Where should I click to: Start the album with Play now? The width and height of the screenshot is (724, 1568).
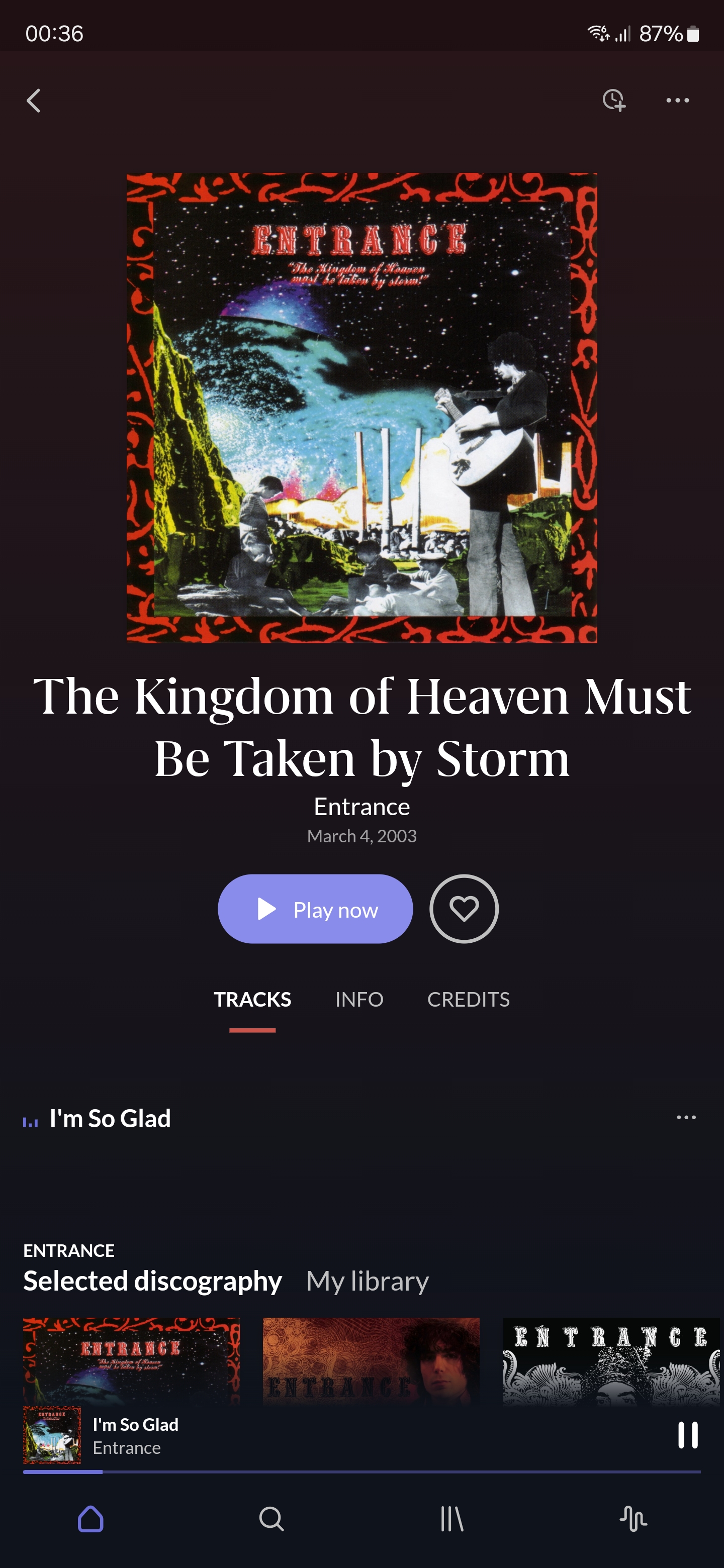pos(315,909)
